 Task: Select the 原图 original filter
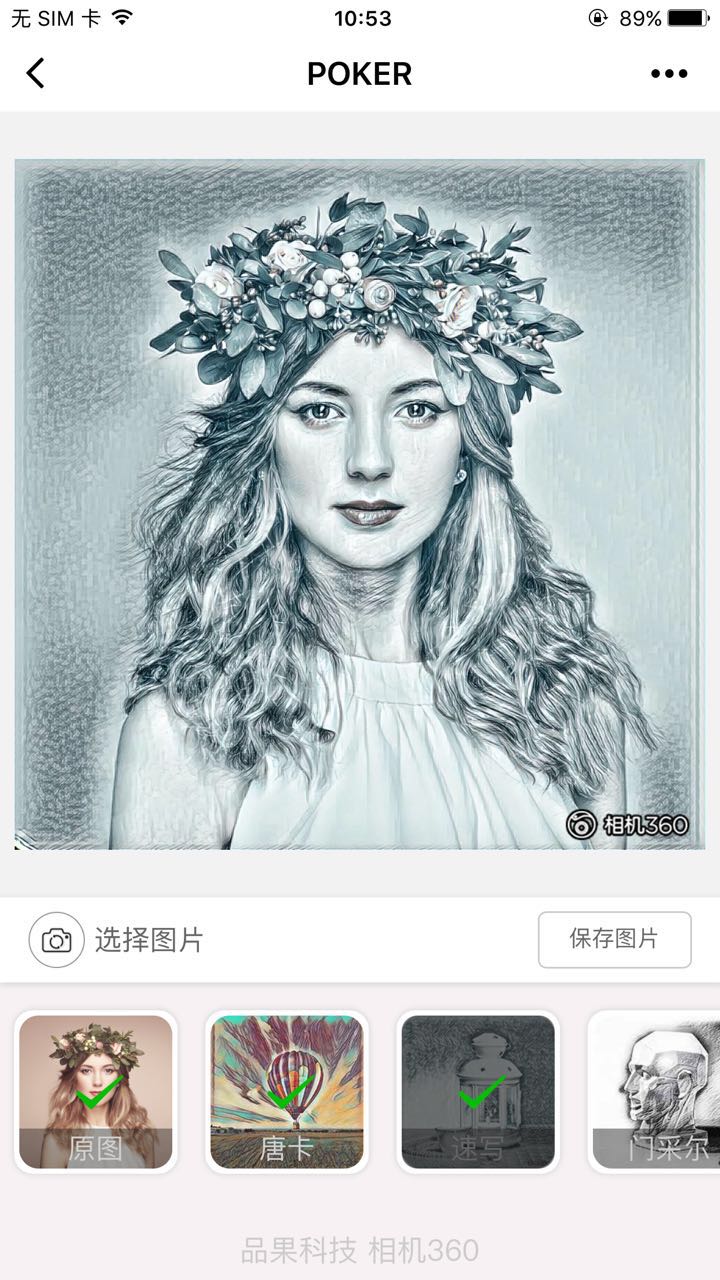point(96,1091)
